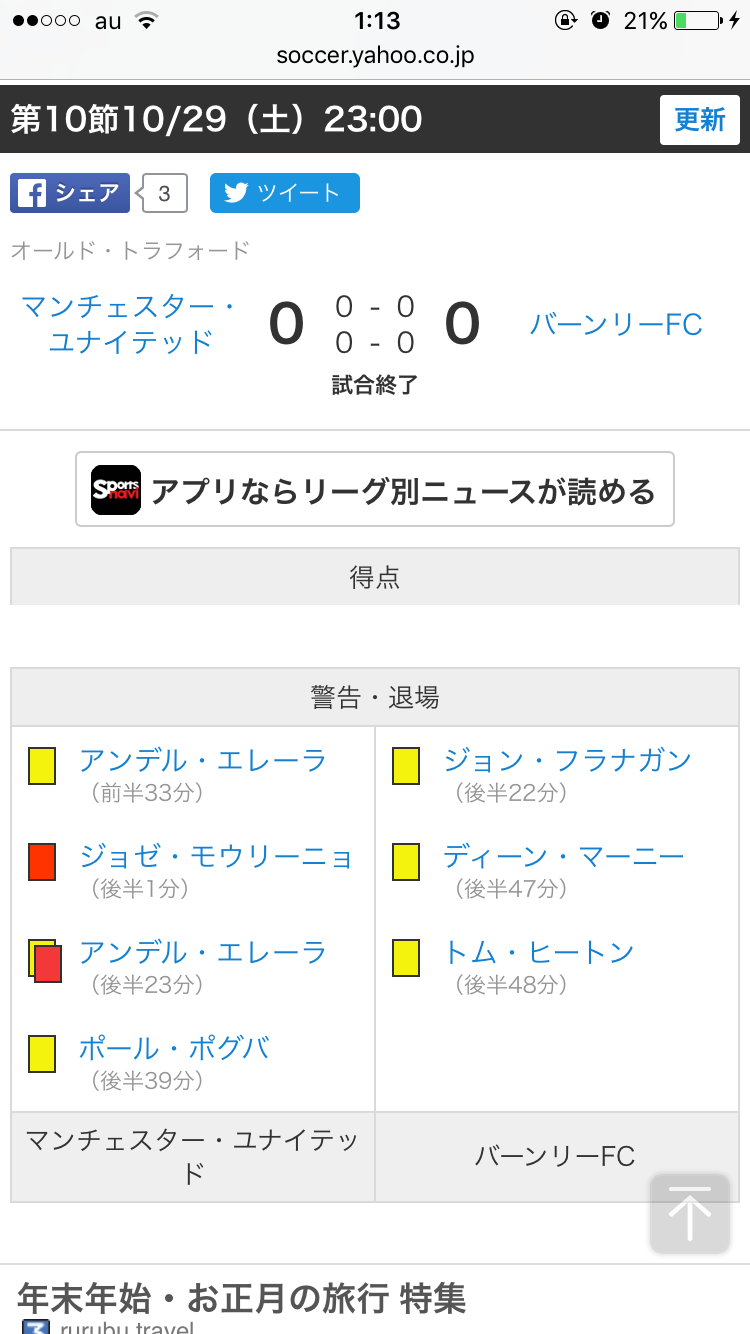Share the match on Facebook
The width and height of the screenshot is (750, 1334).
(70, 193)
